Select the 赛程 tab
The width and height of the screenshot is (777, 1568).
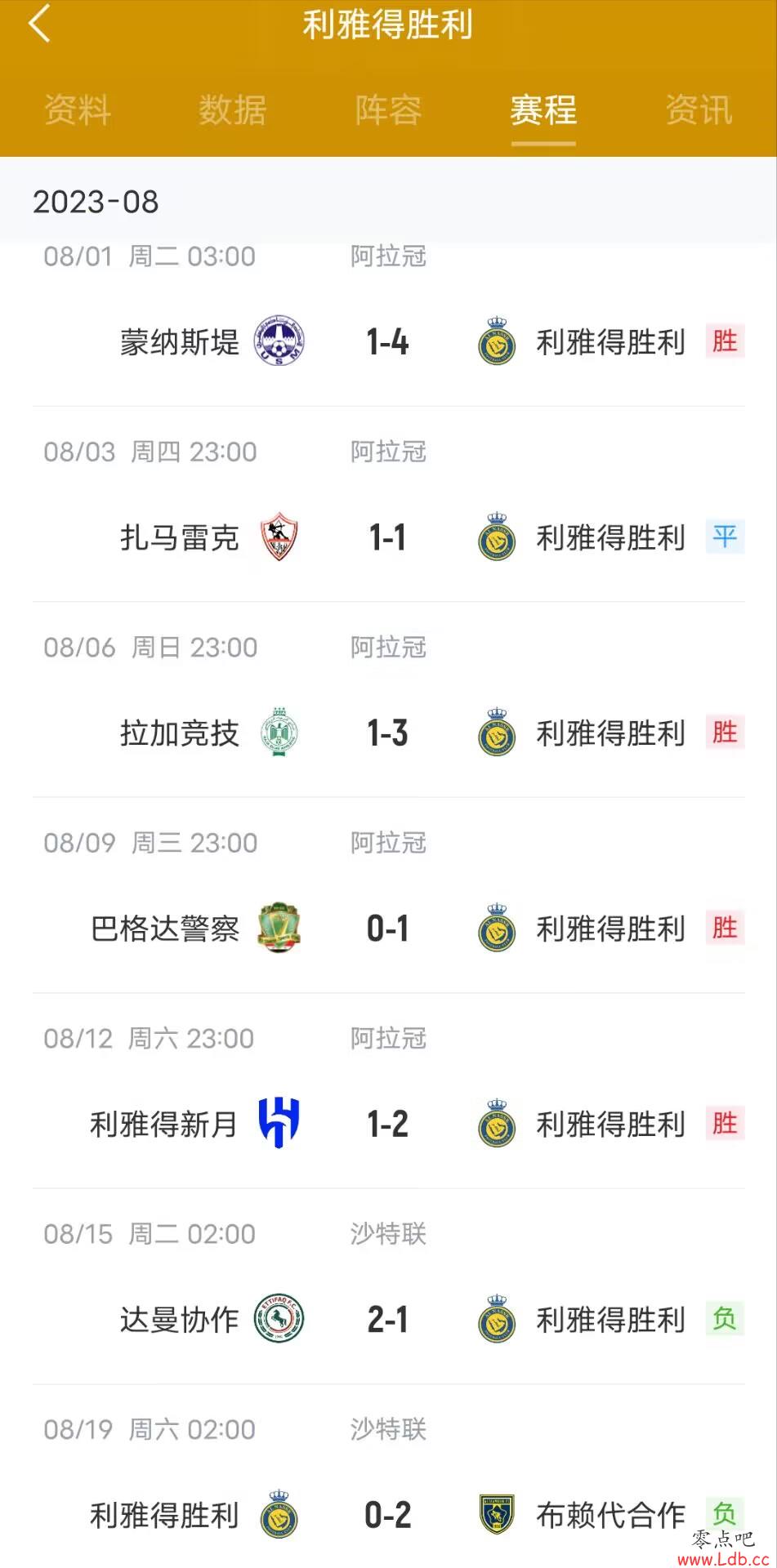[x=543, y=110]
